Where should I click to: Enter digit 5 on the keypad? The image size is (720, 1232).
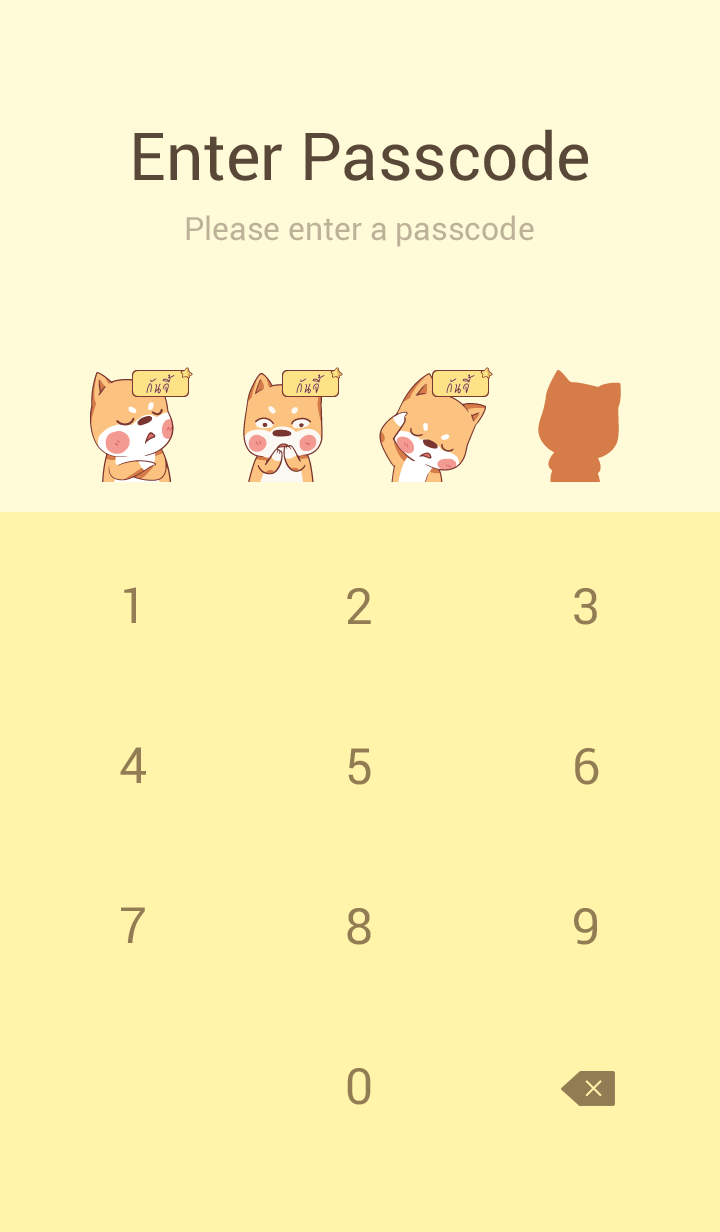pyautogui.click(x=359, y=767)
